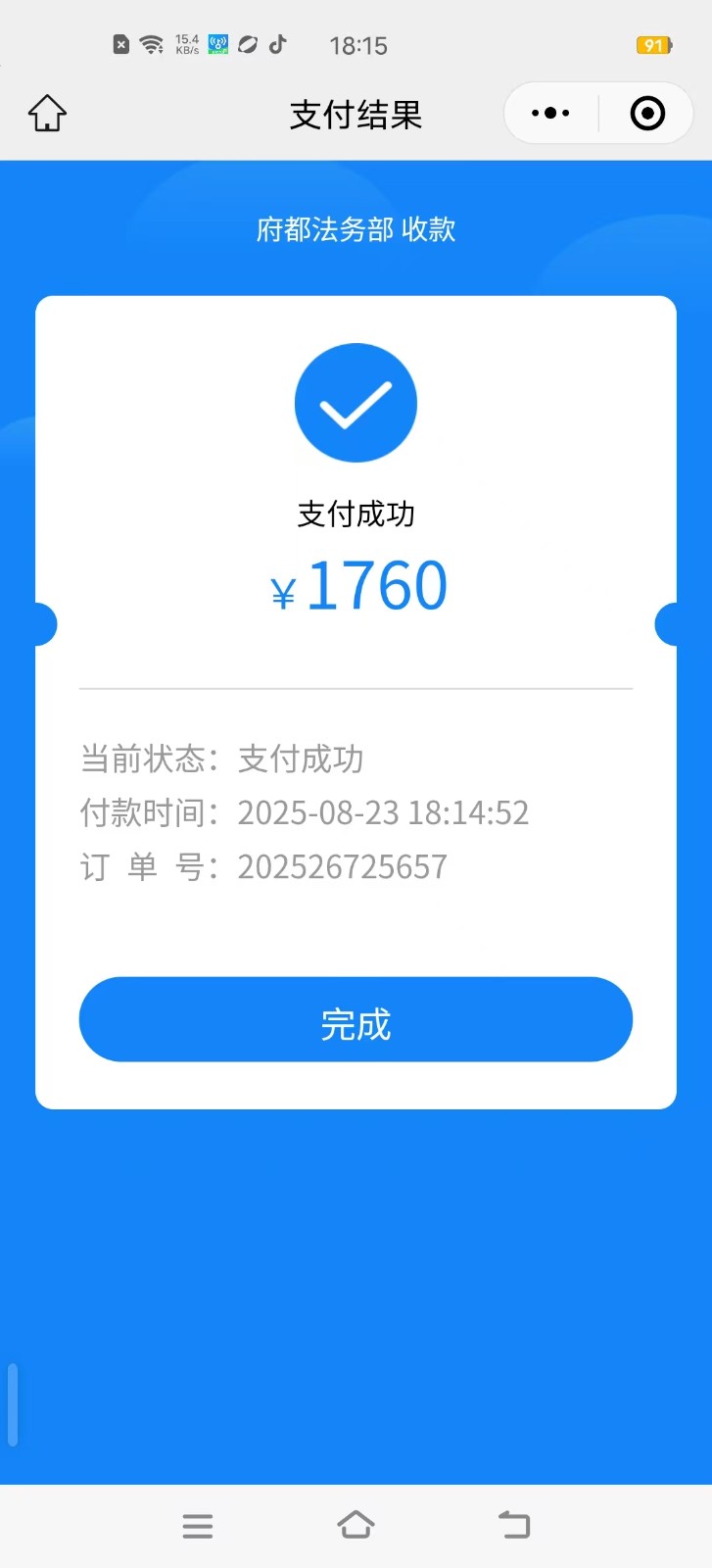Tap the home icon in the header
This screenshot has width=712, height=1568.
pyautogui.click(x=47, y=114)
